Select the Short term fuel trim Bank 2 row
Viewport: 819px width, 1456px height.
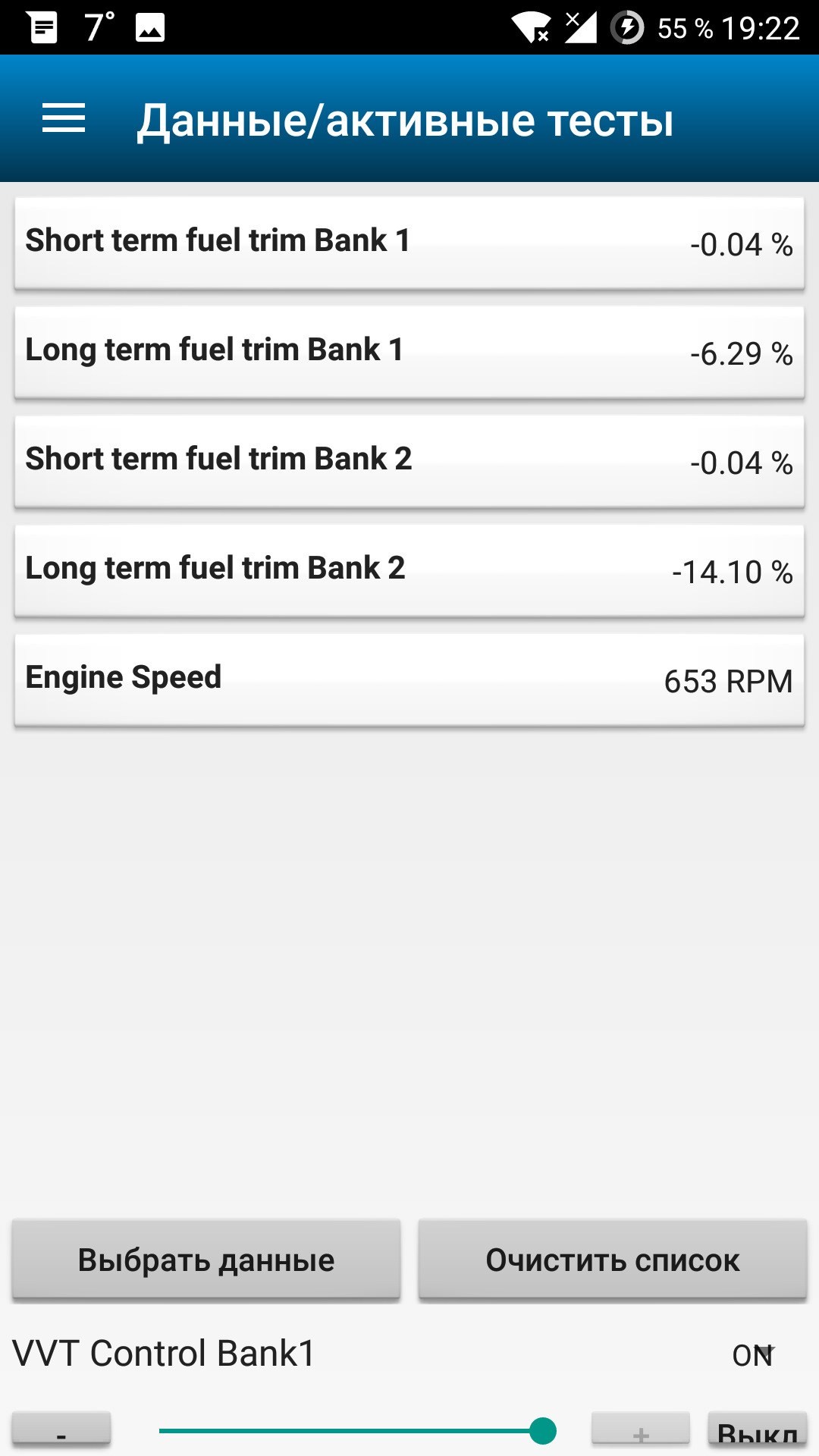pos(409,461)
